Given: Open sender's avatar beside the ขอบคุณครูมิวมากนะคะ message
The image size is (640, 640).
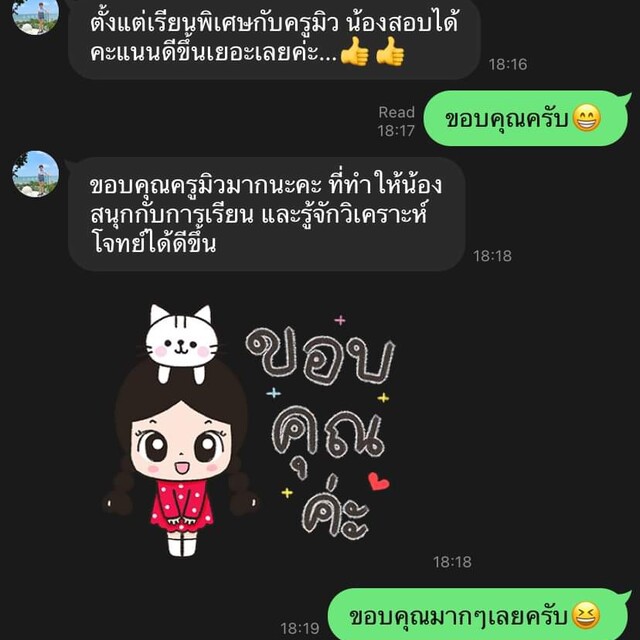Looking at the screenshot, I should click(x=35, y=174).
